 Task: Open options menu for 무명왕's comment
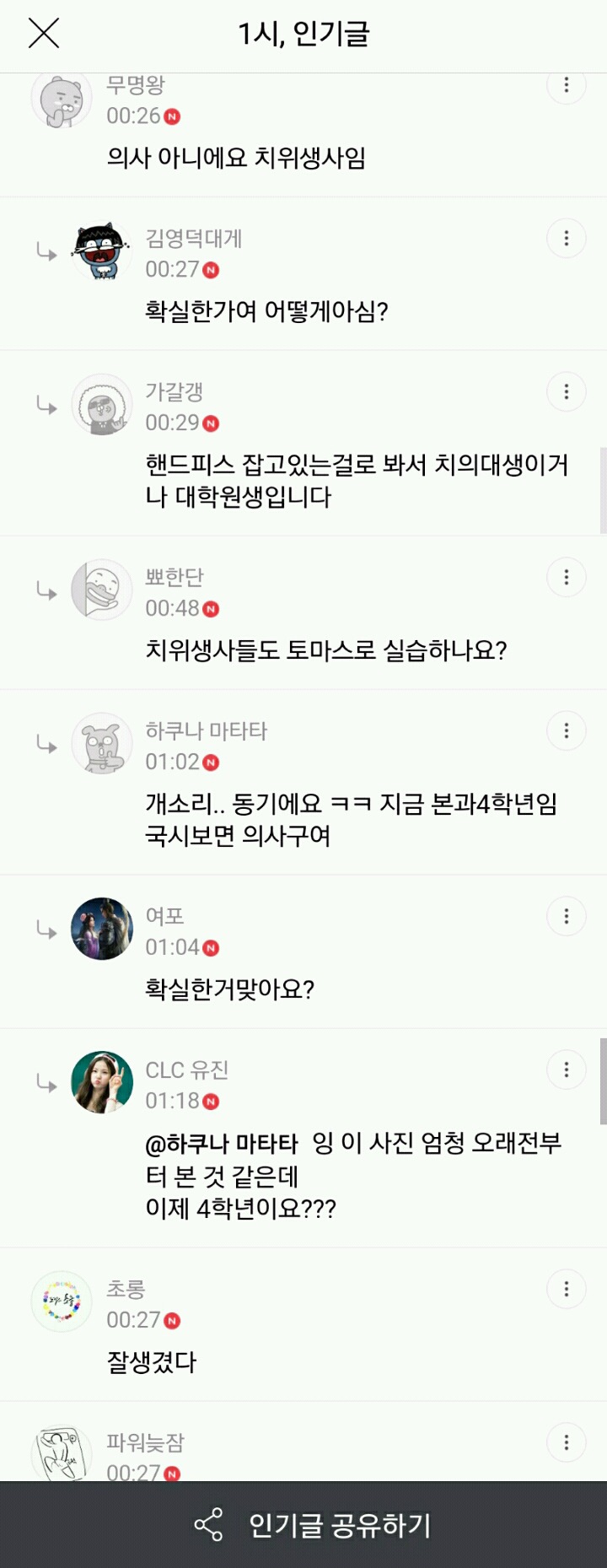tap(566, 85)
